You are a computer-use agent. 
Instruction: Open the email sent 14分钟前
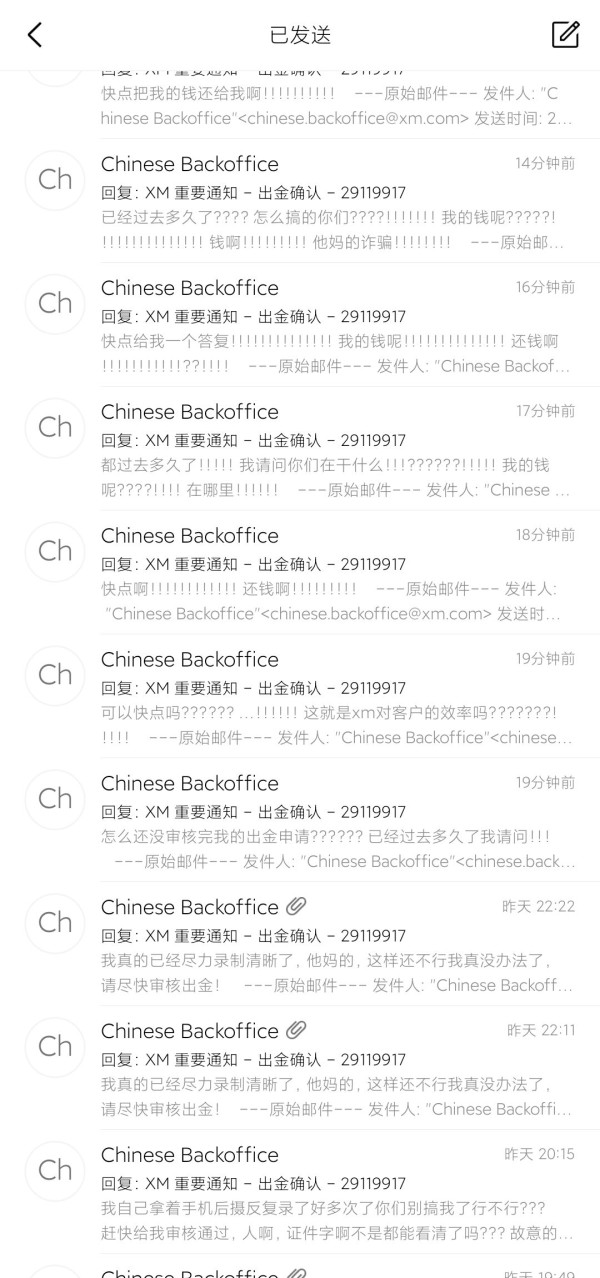[x=300, y=202]
